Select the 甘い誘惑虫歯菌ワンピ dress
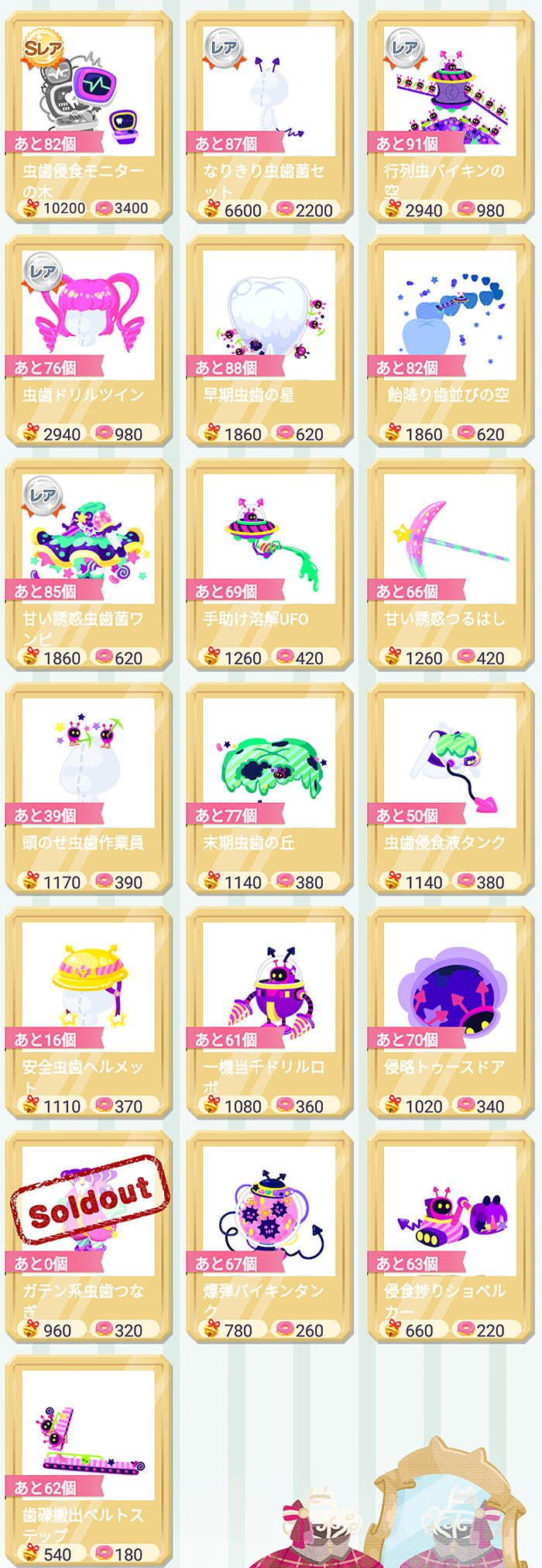 pos(88,564)
